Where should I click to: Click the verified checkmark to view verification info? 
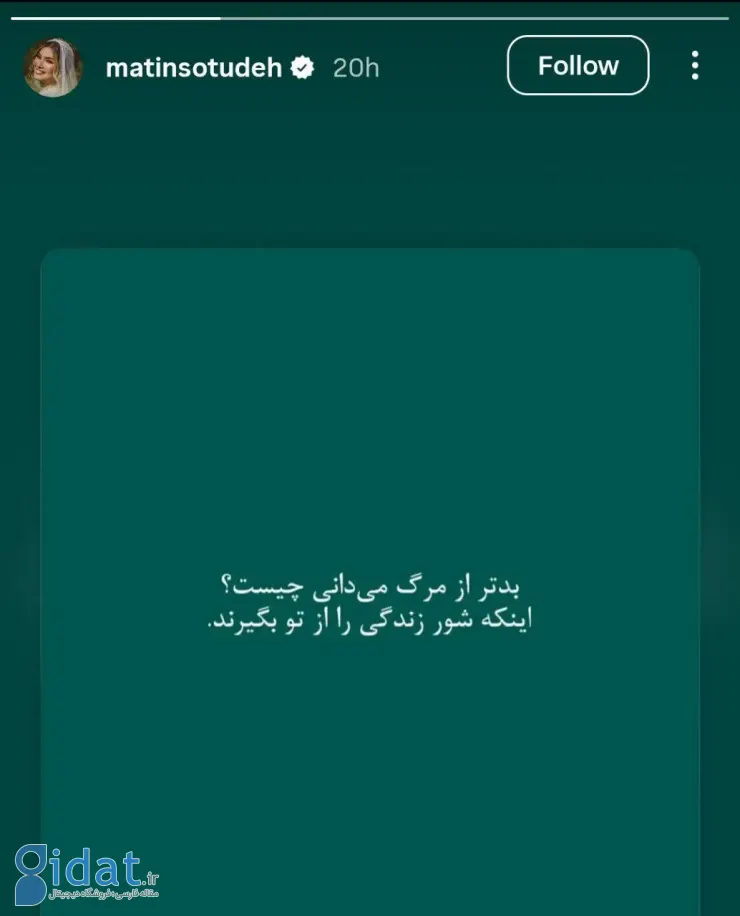pos(301,68)
